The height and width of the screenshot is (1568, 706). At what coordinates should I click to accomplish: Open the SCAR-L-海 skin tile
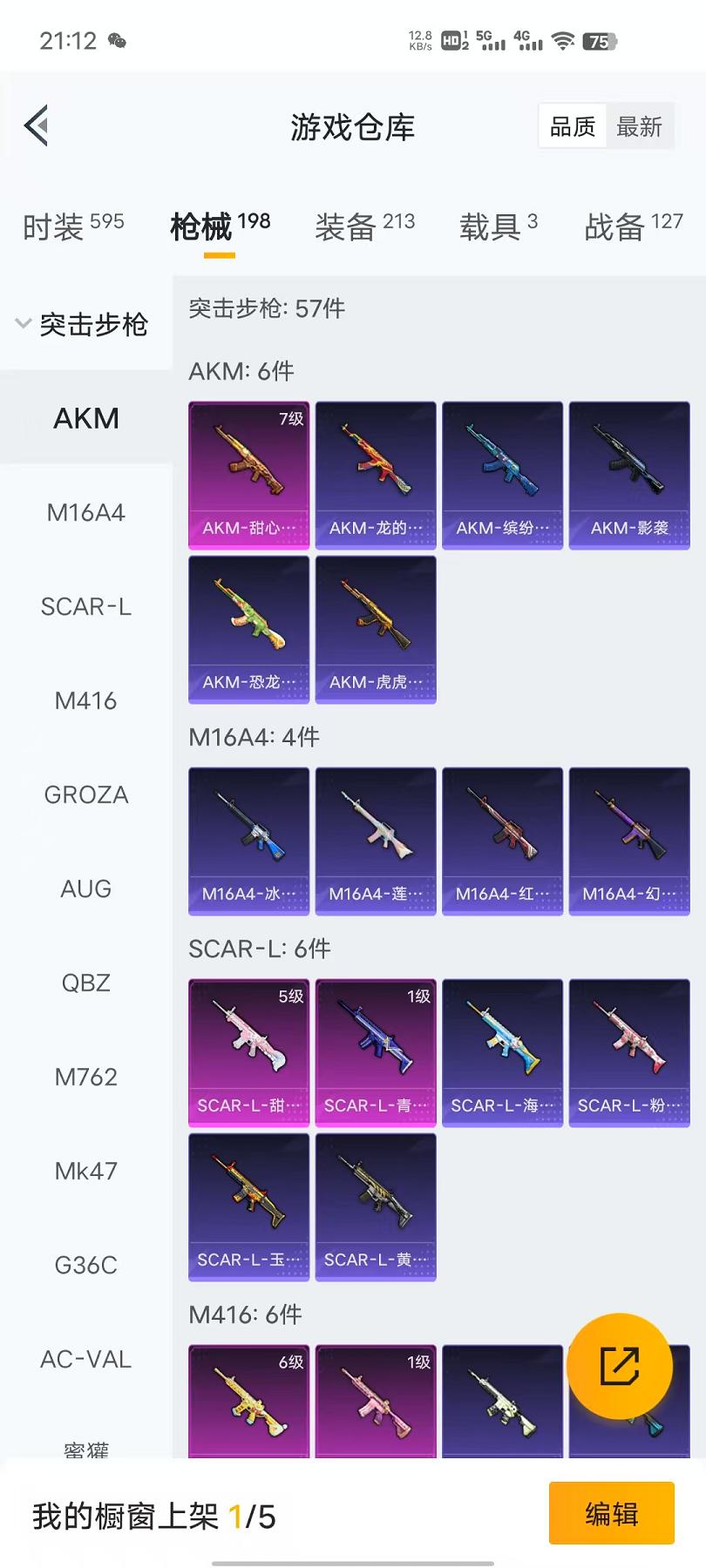[502, 1052]
